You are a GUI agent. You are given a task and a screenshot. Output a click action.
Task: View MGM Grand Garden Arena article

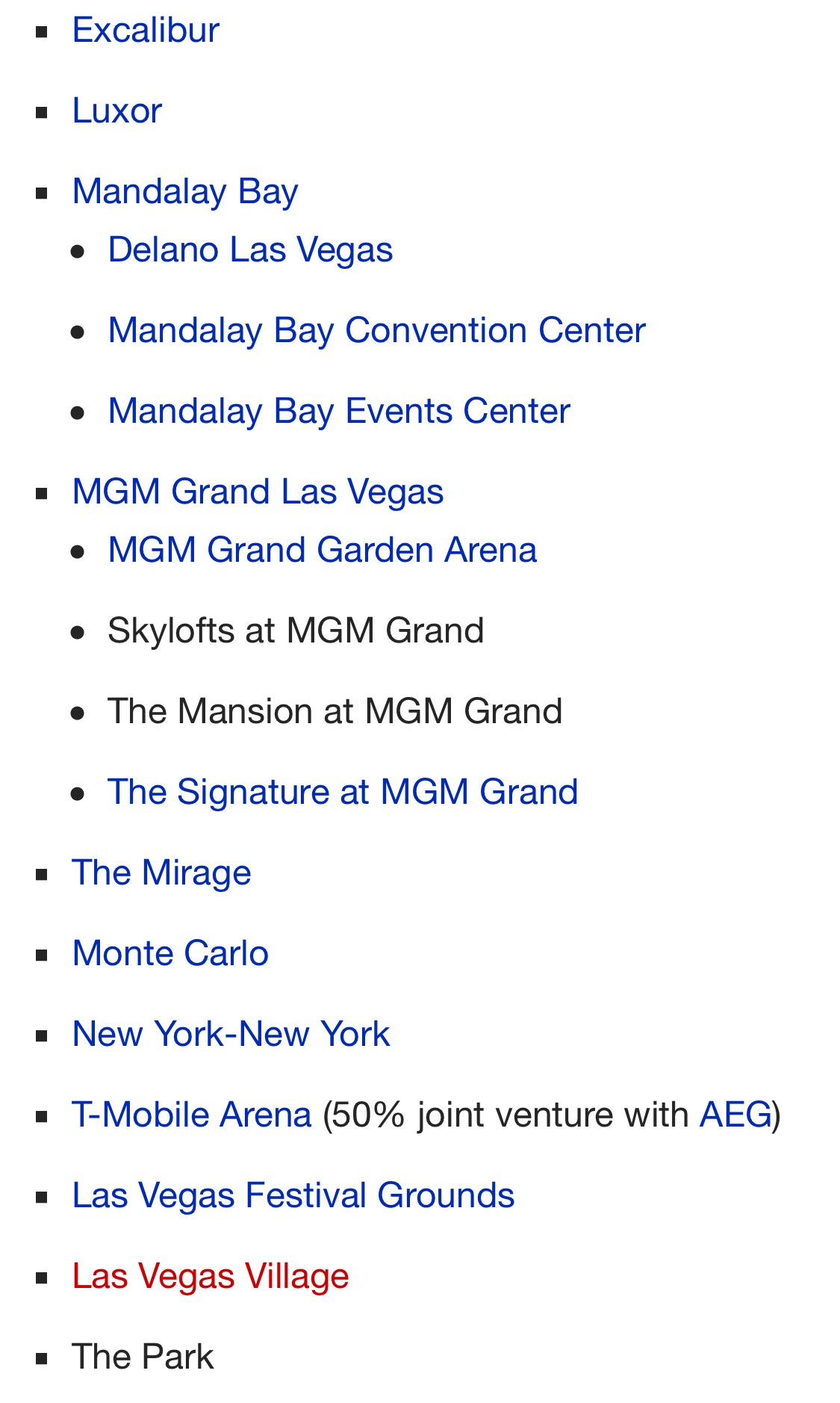pos(322,551)
